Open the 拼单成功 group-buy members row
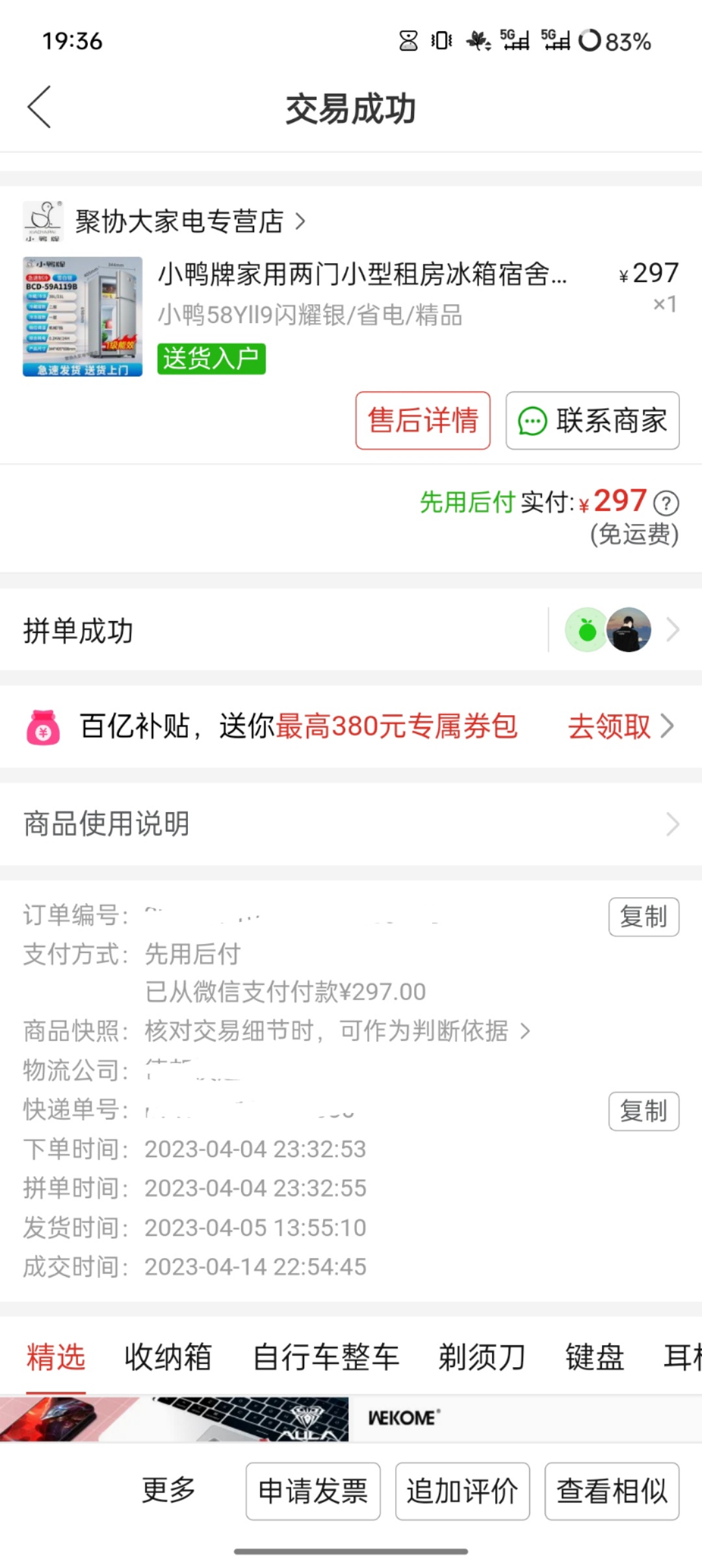Viewport: 702px width, 1568px height. click(351, 630)
